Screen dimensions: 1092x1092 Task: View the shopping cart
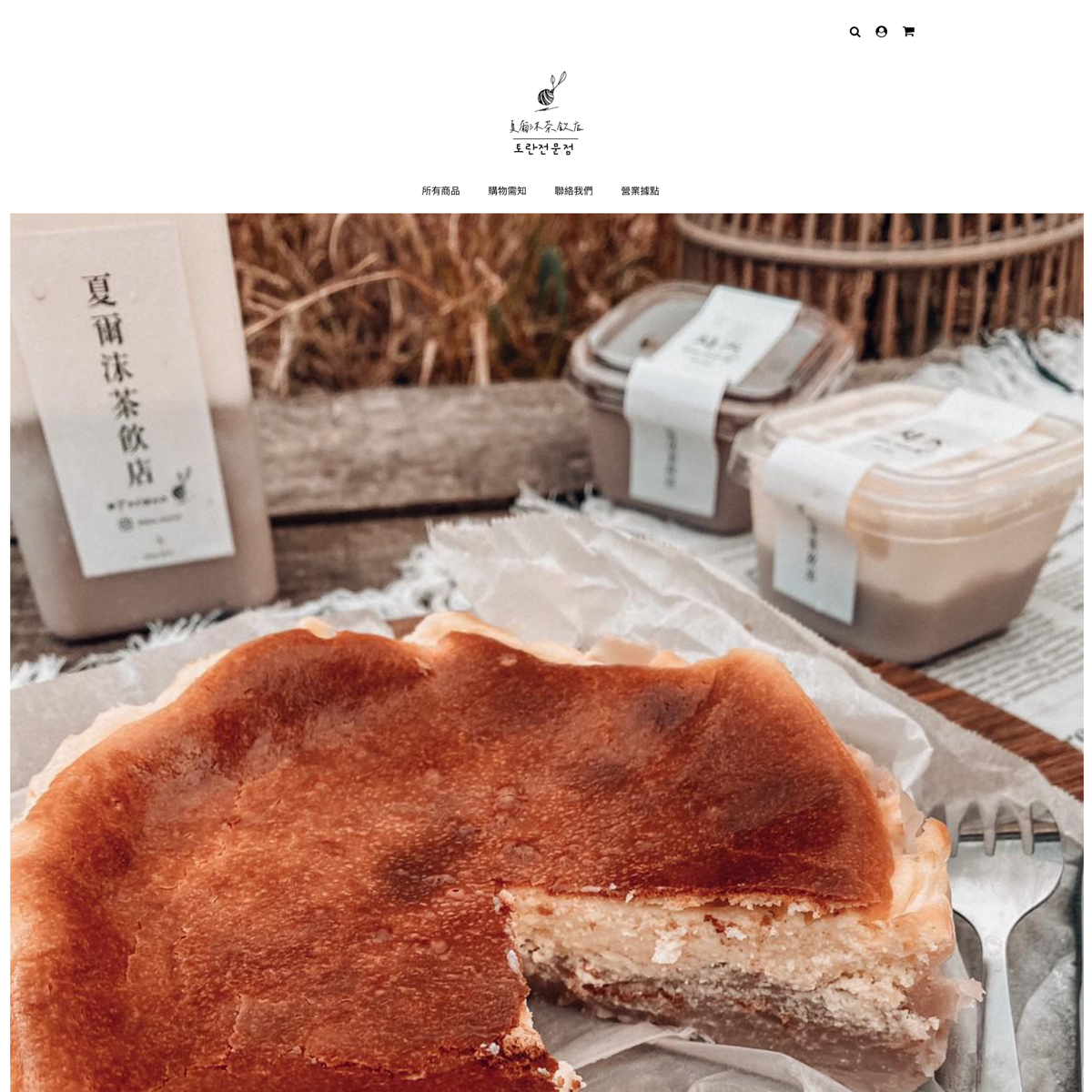coord(908,32)
